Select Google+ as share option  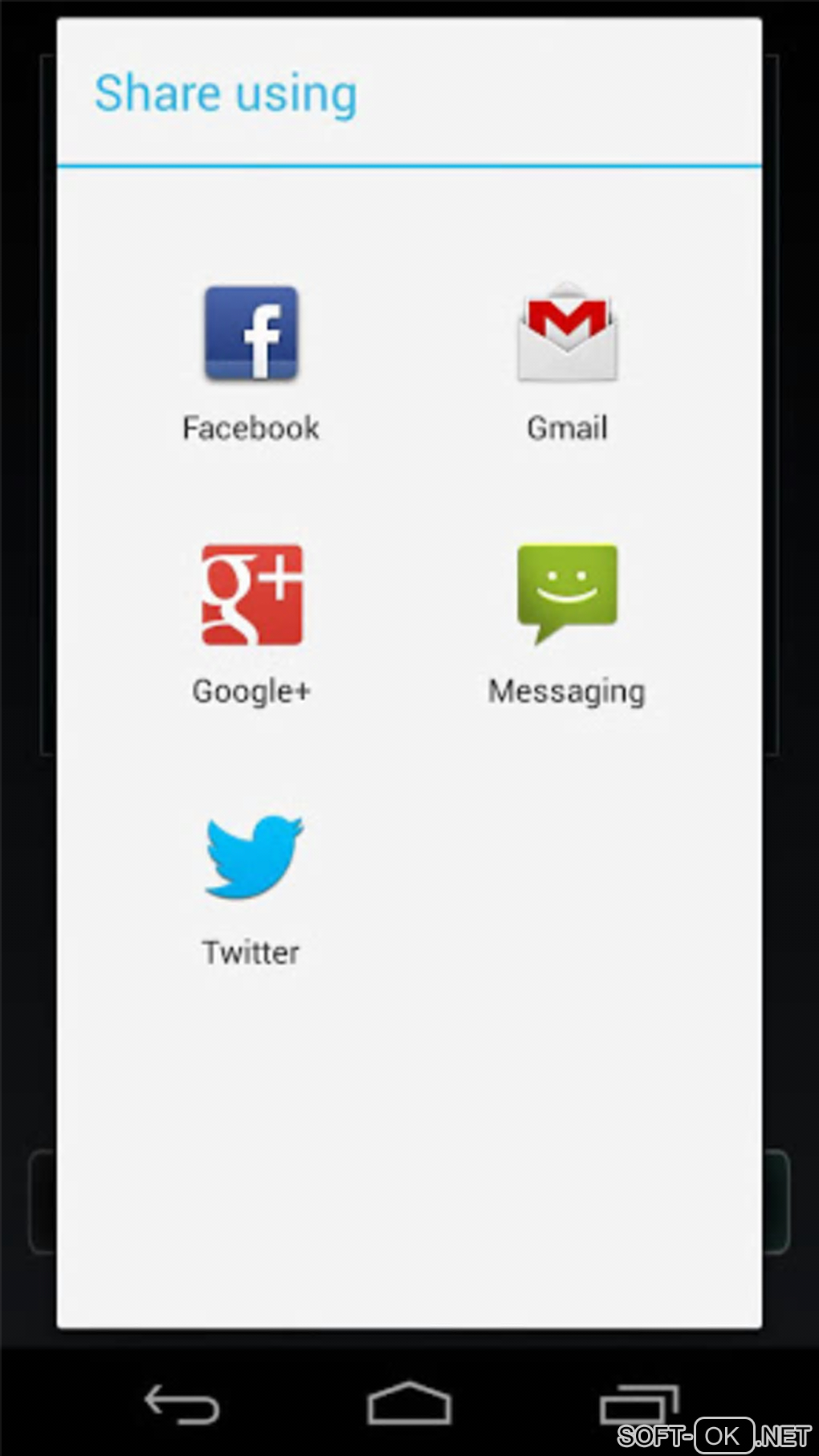[251, 622]
